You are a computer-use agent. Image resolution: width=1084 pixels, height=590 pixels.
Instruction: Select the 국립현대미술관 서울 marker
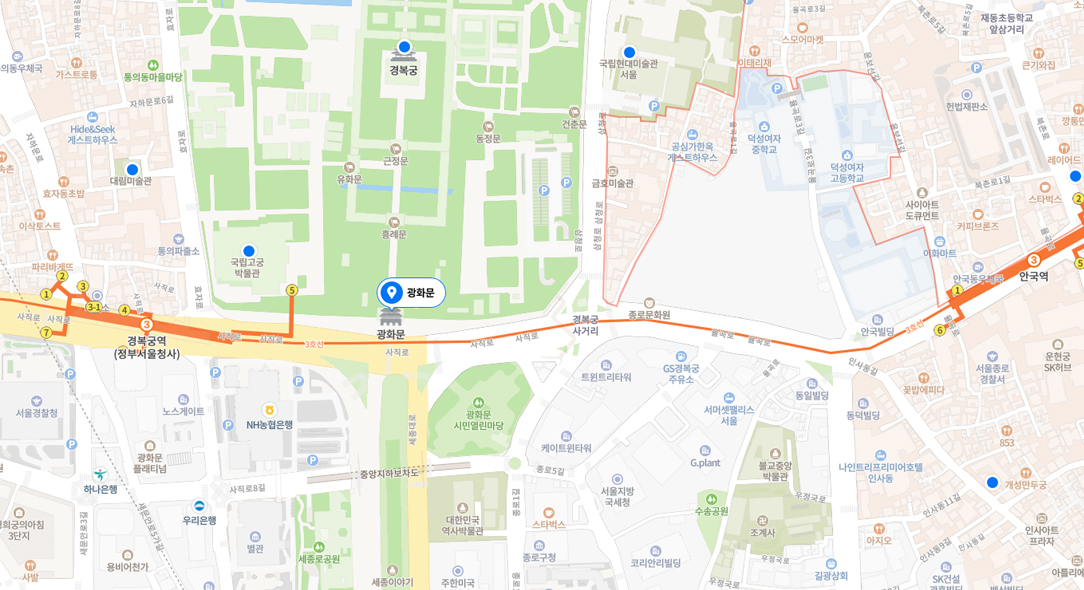pos(629,52)
